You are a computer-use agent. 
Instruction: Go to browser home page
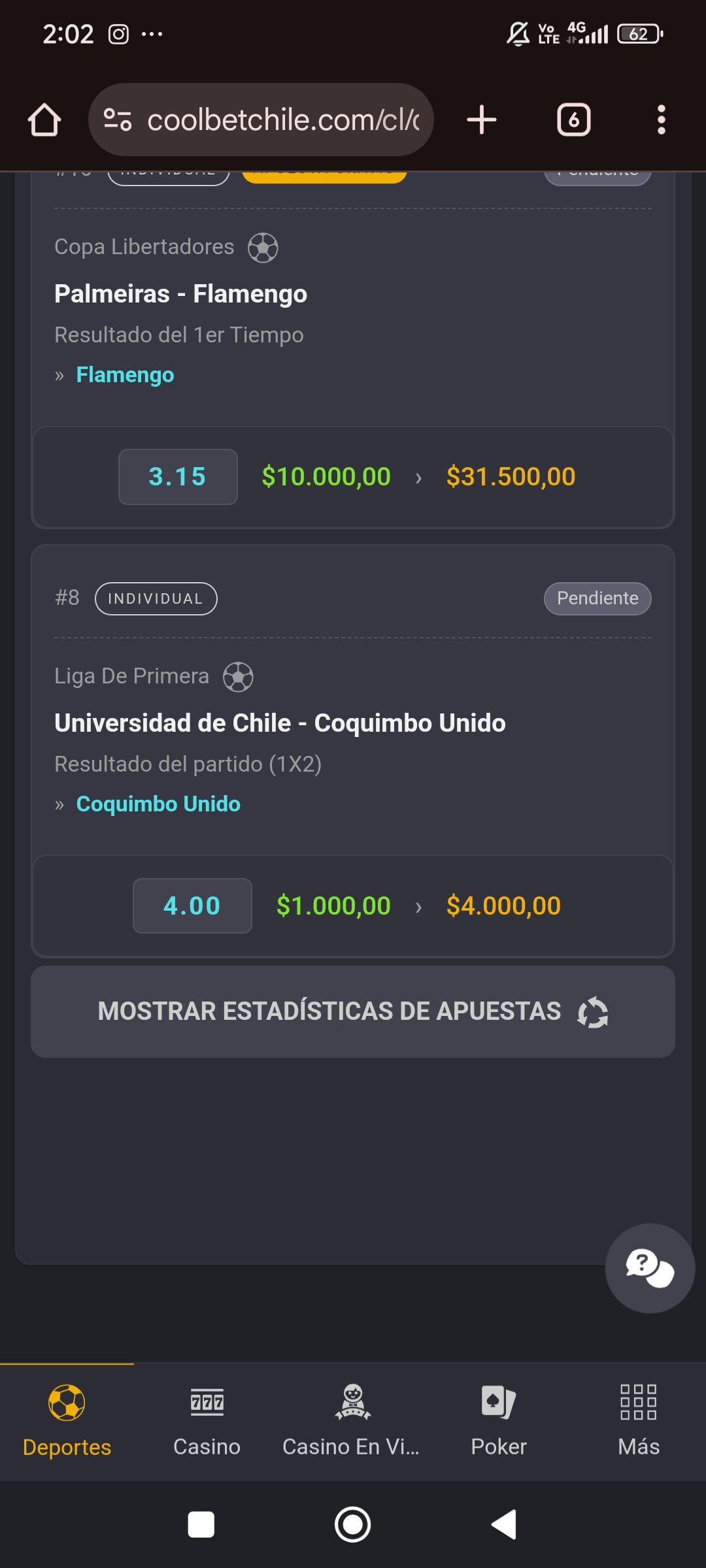(x=44, y=120)
